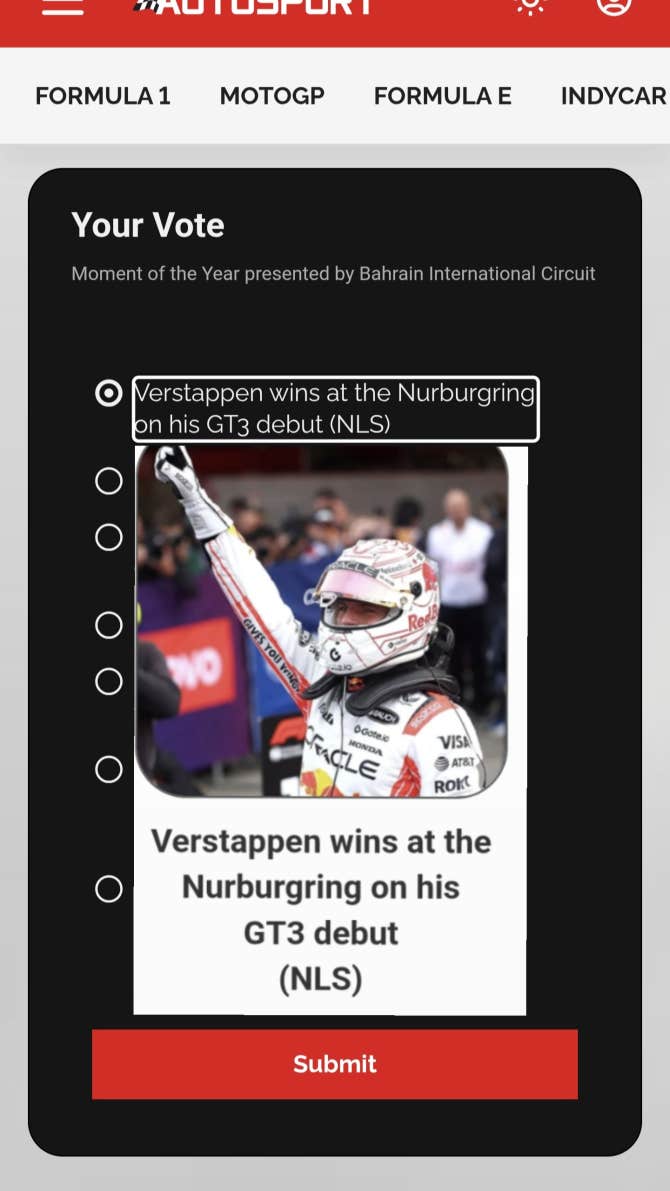Submit your vote

tap(334, 1064)
